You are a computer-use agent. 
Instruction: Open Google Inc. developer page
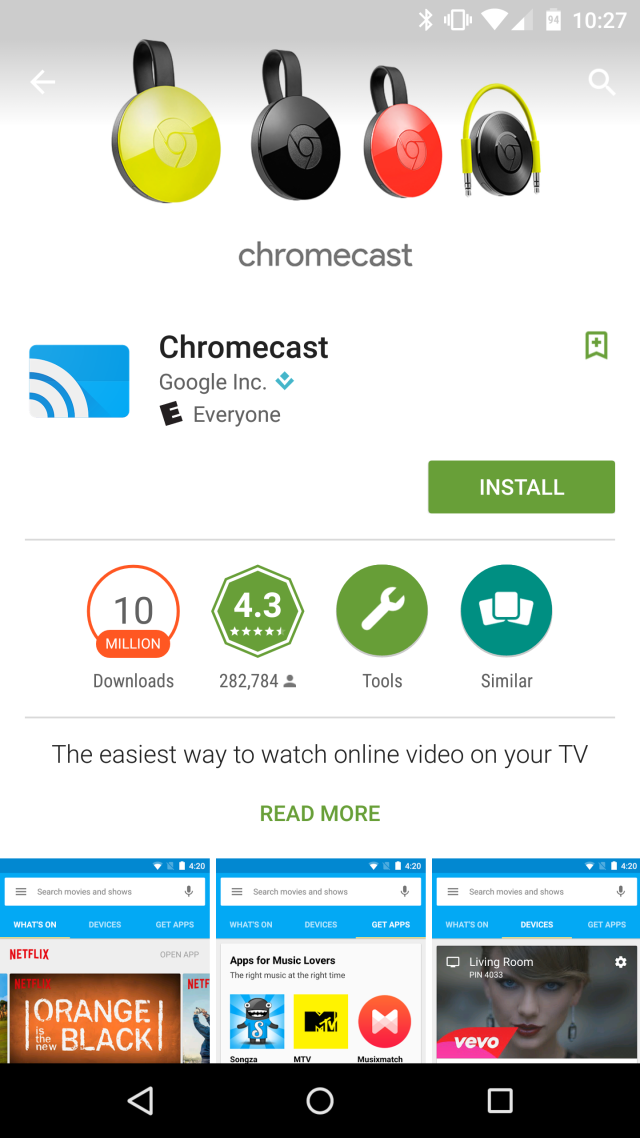[x=212, y=382]
